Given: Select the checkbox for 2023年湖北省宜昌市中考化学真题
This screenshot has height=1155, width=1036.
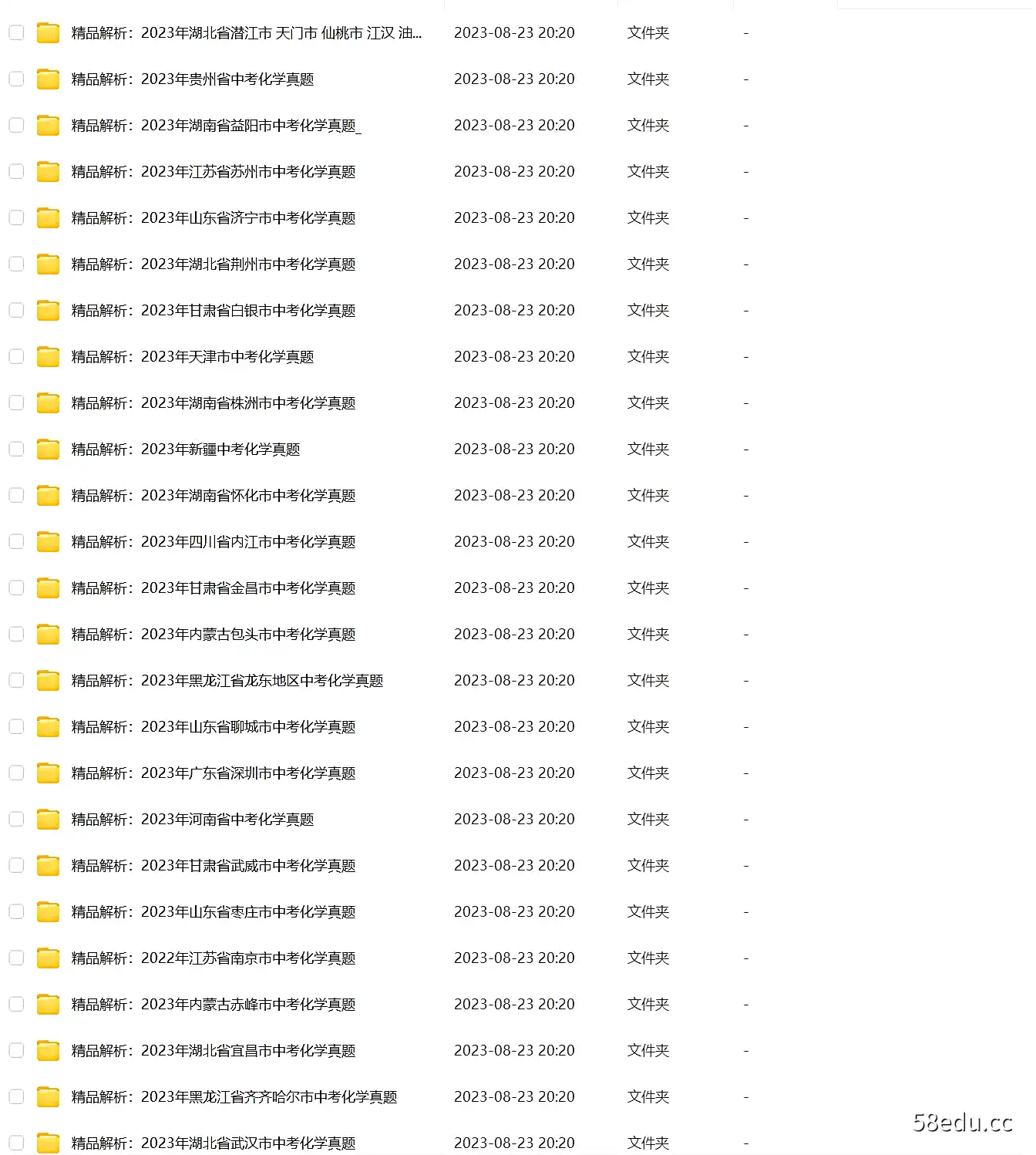Looking at the screenshot, I should tap(16, 1050).
